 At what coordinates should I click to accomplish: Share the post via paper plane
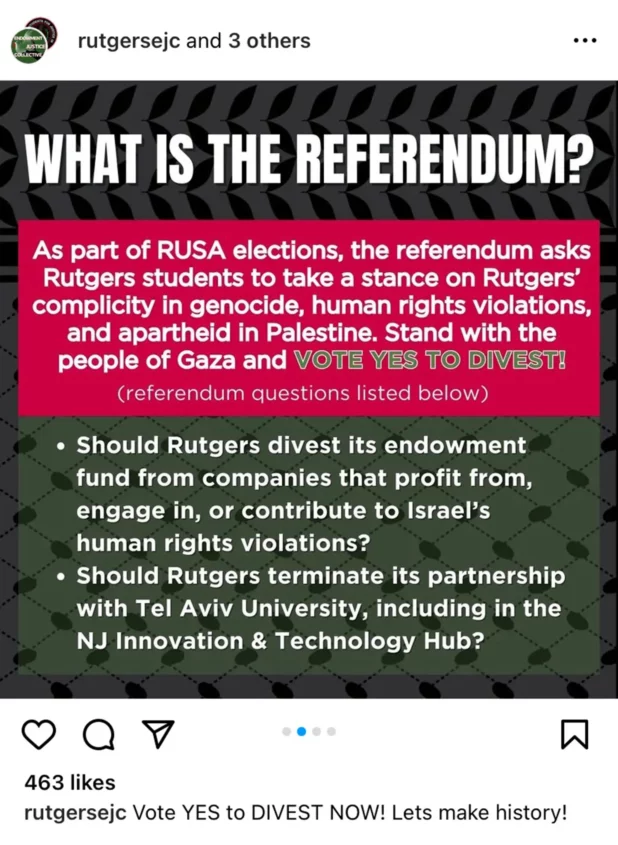coord(154,735)
